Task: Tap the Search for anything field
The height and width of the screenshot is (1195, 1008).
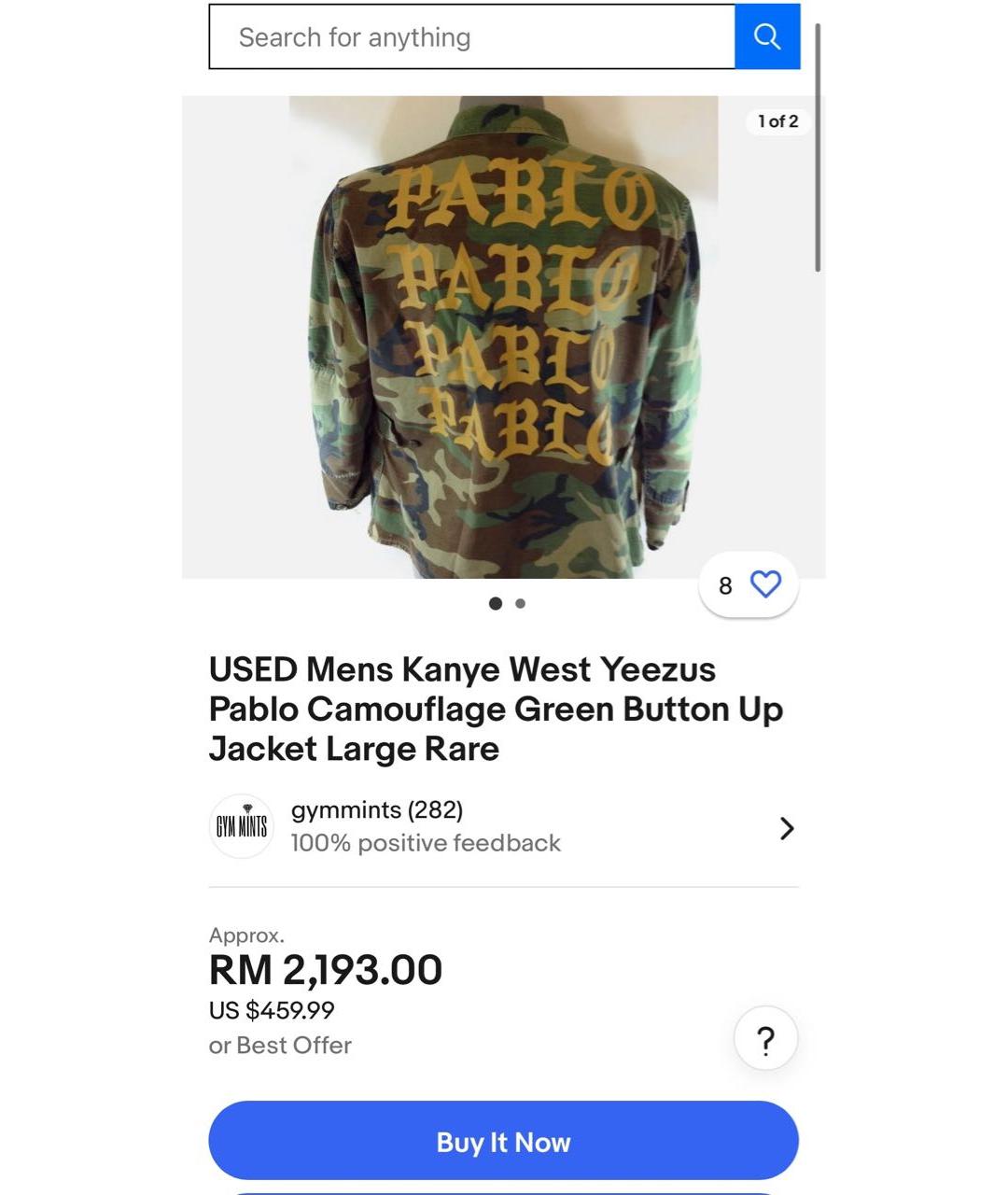Action: pos(471,37)
